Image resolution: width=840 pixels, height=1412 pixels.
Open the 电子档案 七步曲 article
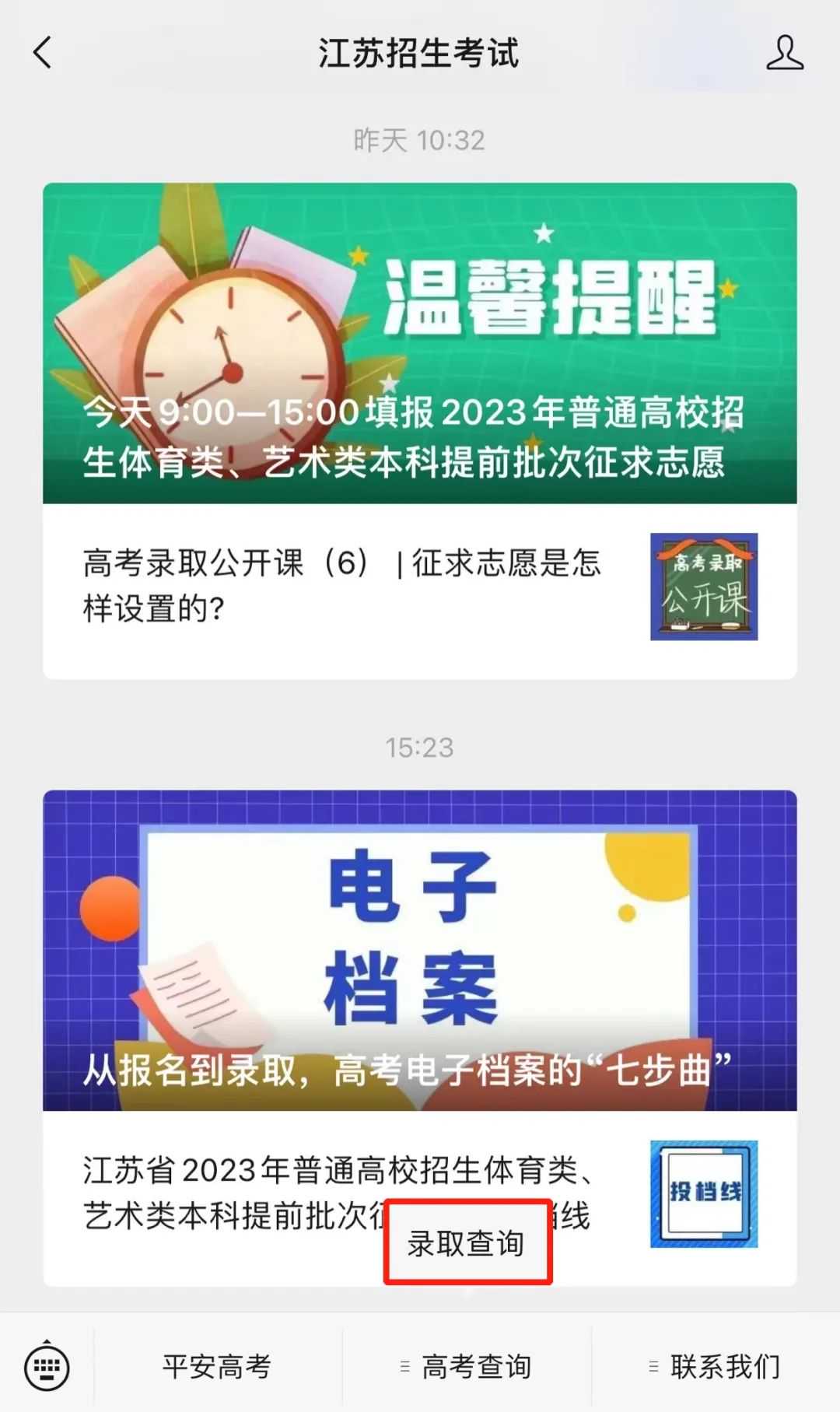(x=419, y=950)
